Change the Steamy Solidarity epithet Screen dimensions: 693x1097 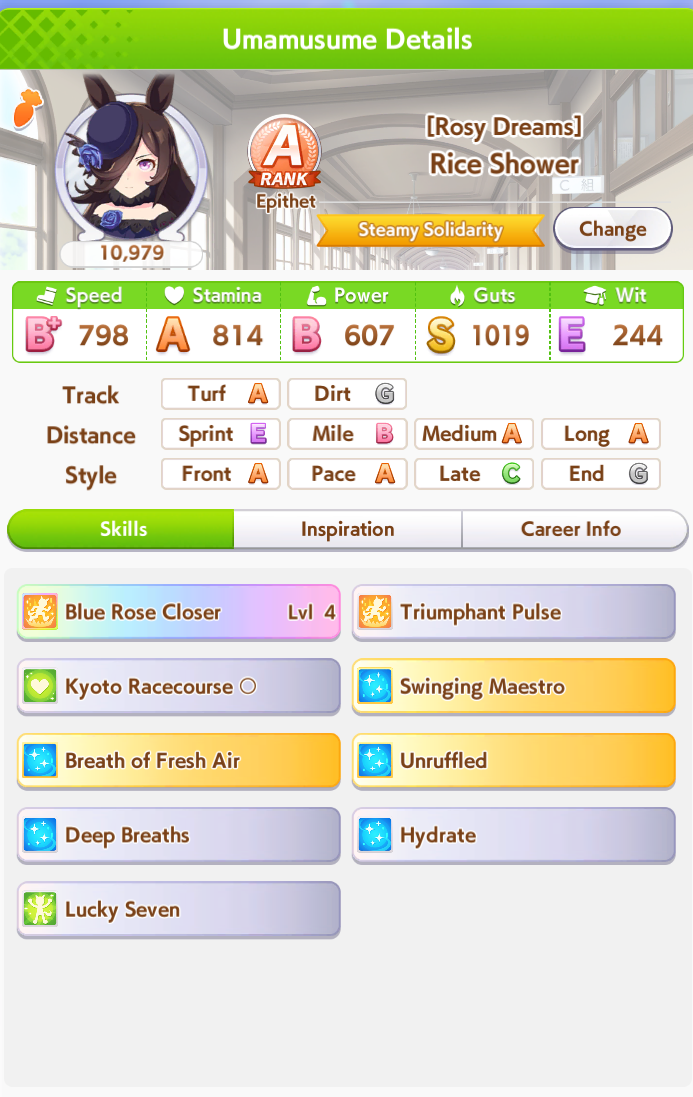click(612, 229)
